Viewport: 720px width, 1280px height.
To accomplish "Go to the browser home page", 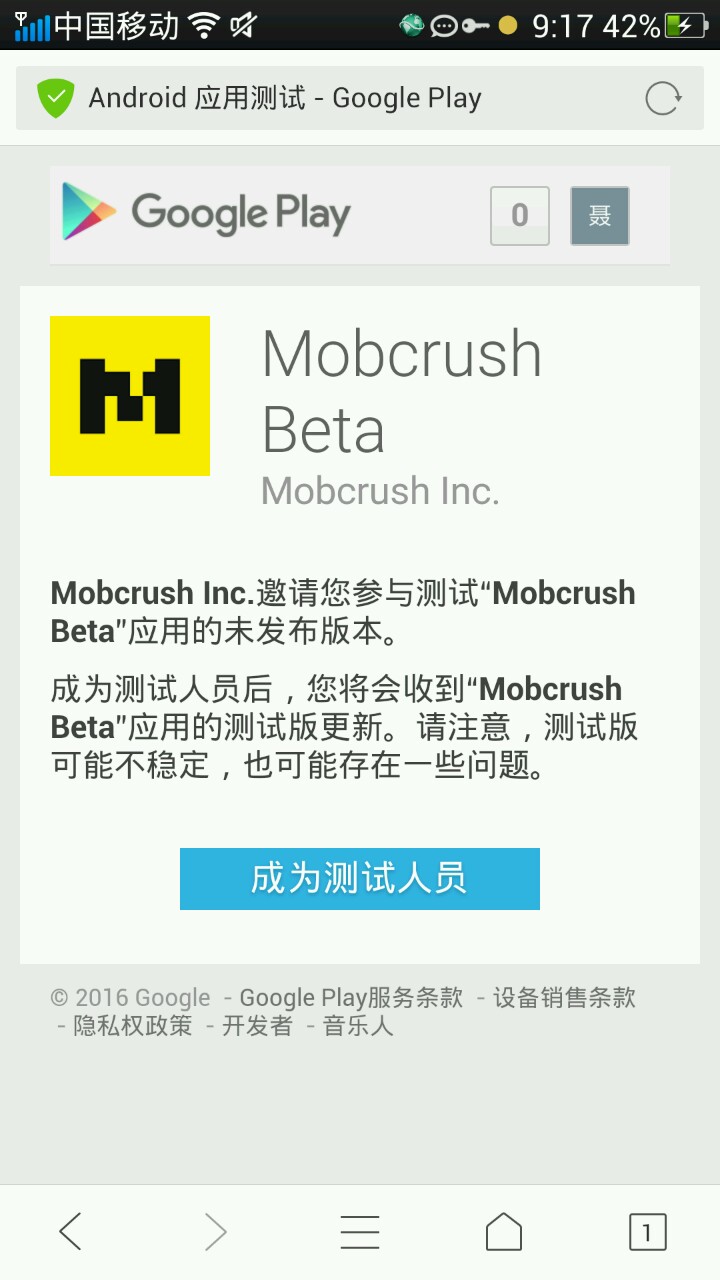I will (504, 1232).
